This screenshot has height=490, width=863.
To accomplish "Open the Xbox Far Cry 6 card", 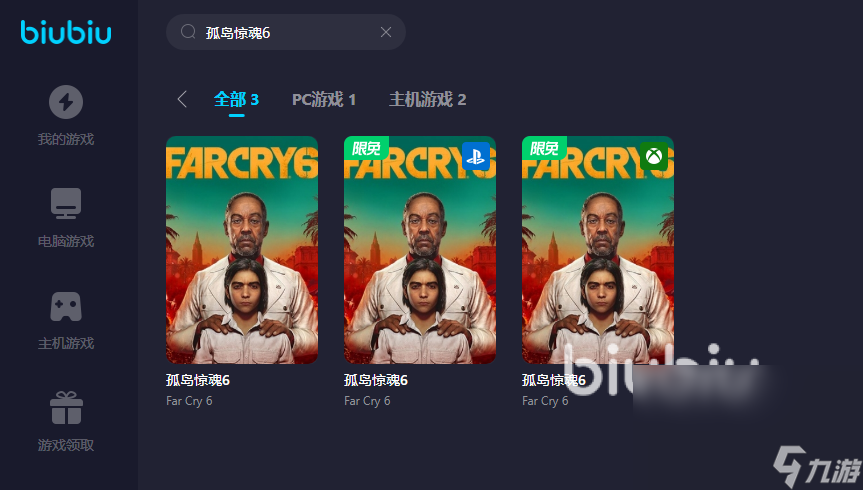I will coord(598,250).
